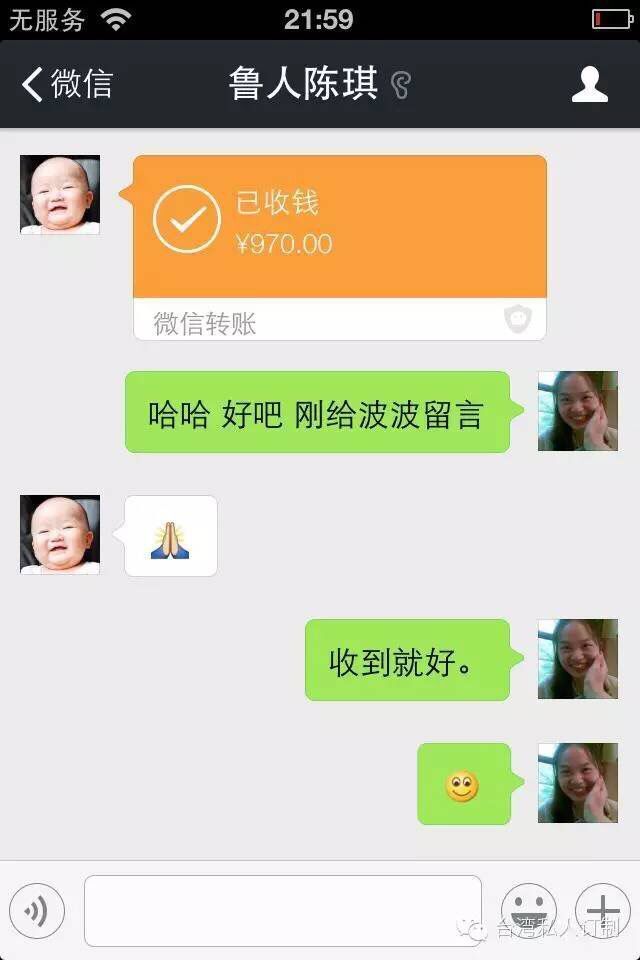View the baby avatar's profile beside transfer

(60, 195)
